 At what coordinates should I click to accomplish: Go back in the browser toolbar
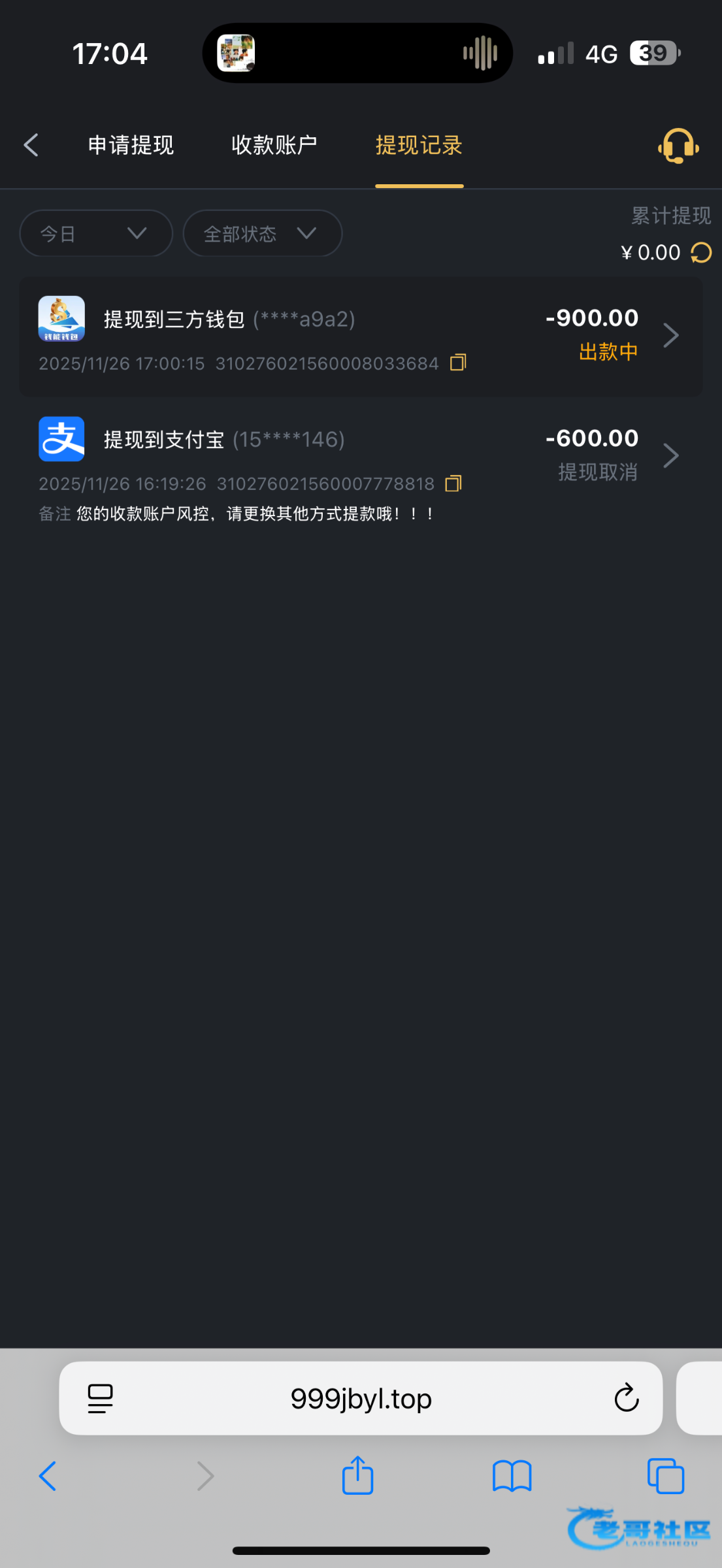(48, 1476)
